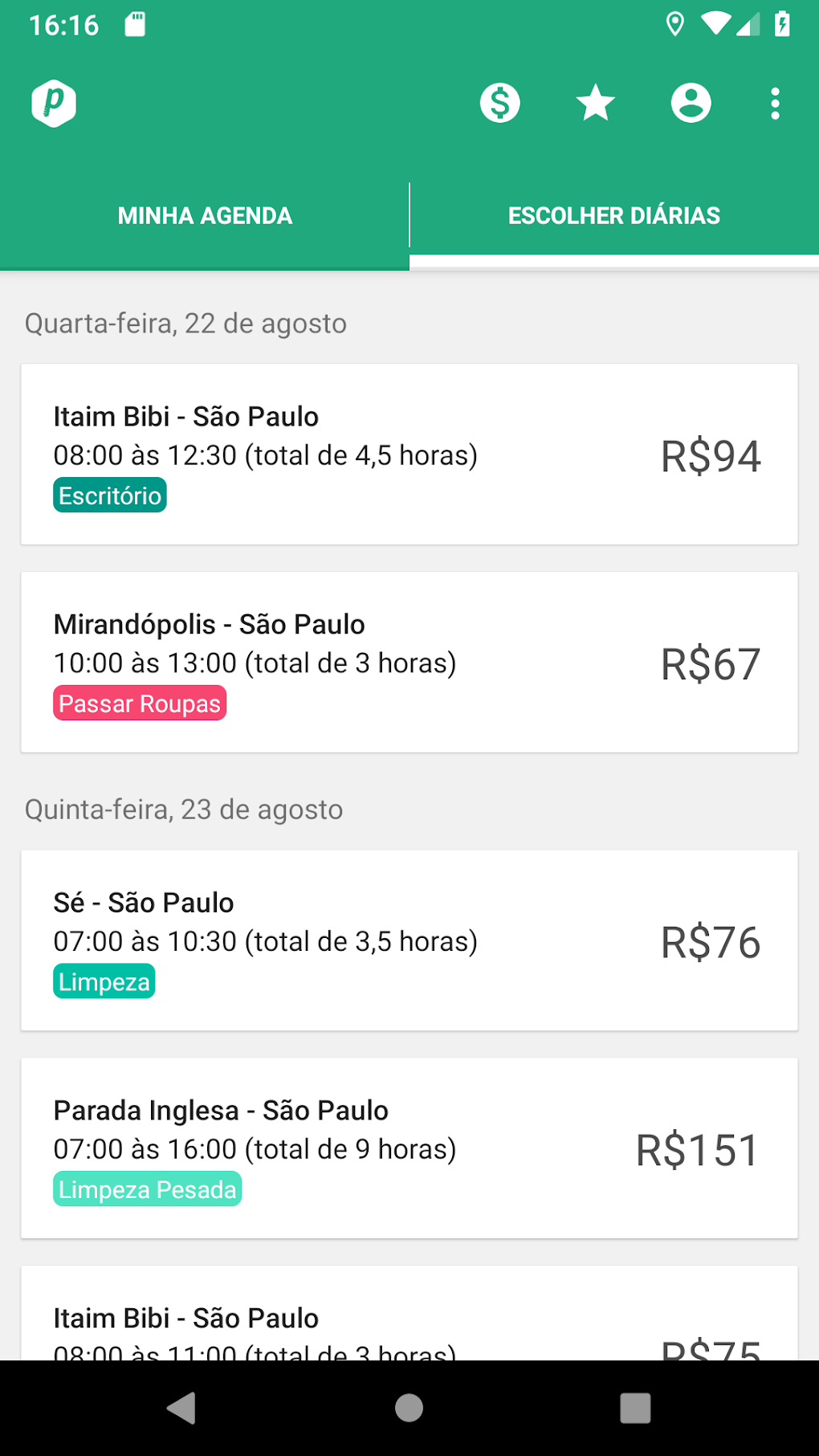The height and width of the screenshot is (1456, 819).
Task: Tap the Limpeza tag on the Sé job
Action: pyautogui.click(x=104, y=981)
